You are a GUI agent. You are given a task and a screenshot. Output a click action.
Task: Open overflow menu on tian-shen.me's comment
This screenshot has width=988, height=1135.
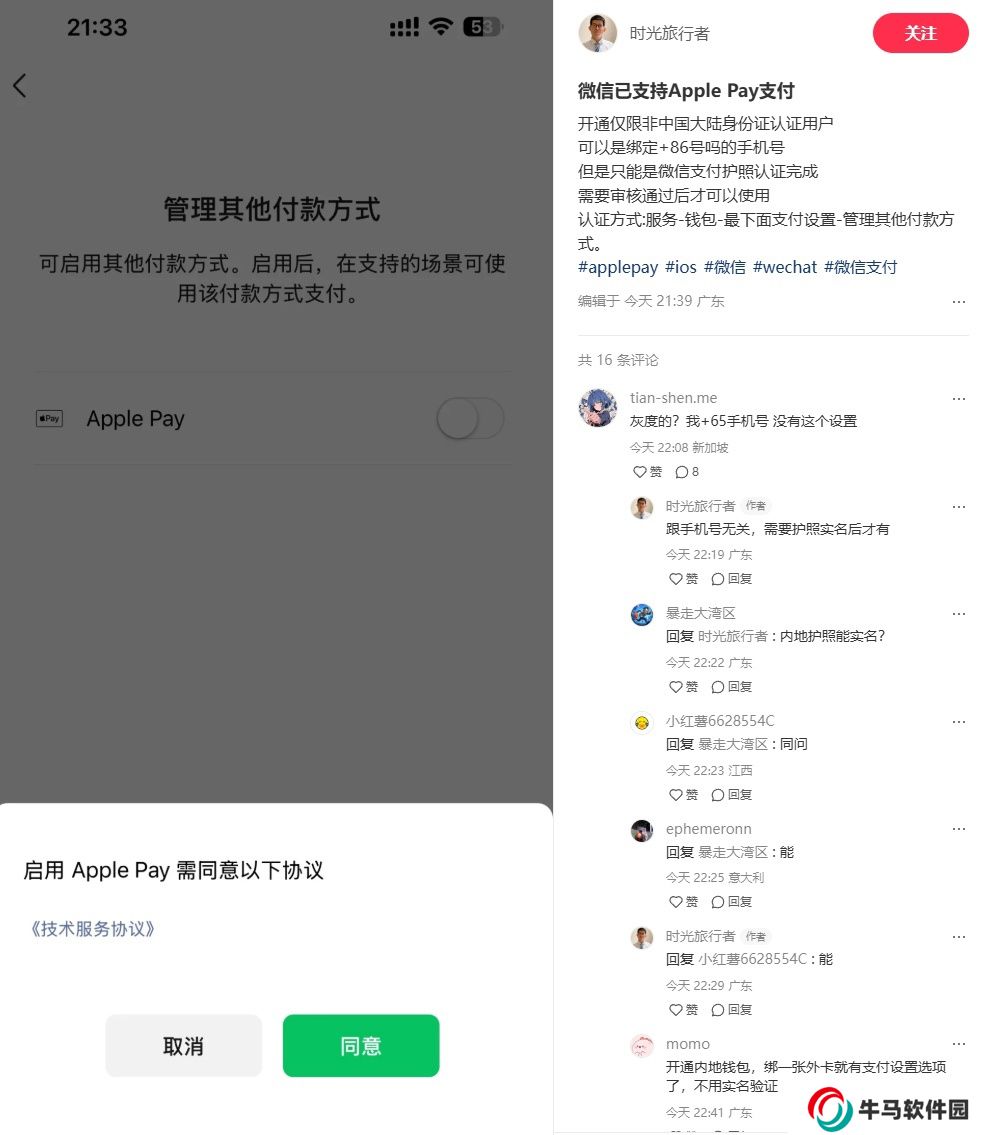(x=958, y=398)
